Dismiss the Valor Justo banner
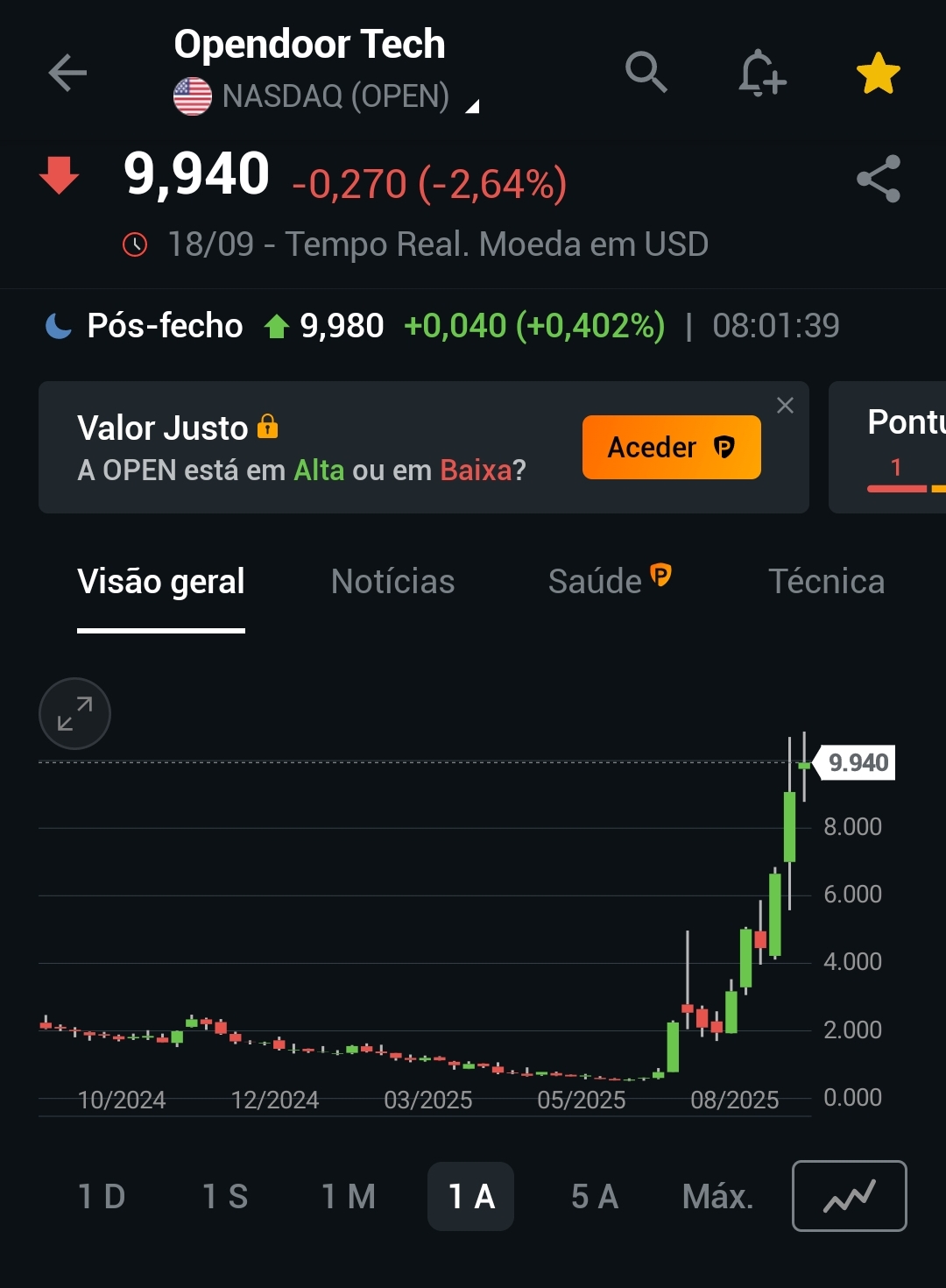This screenshot has height=1288, width=946. pos(785,406)
